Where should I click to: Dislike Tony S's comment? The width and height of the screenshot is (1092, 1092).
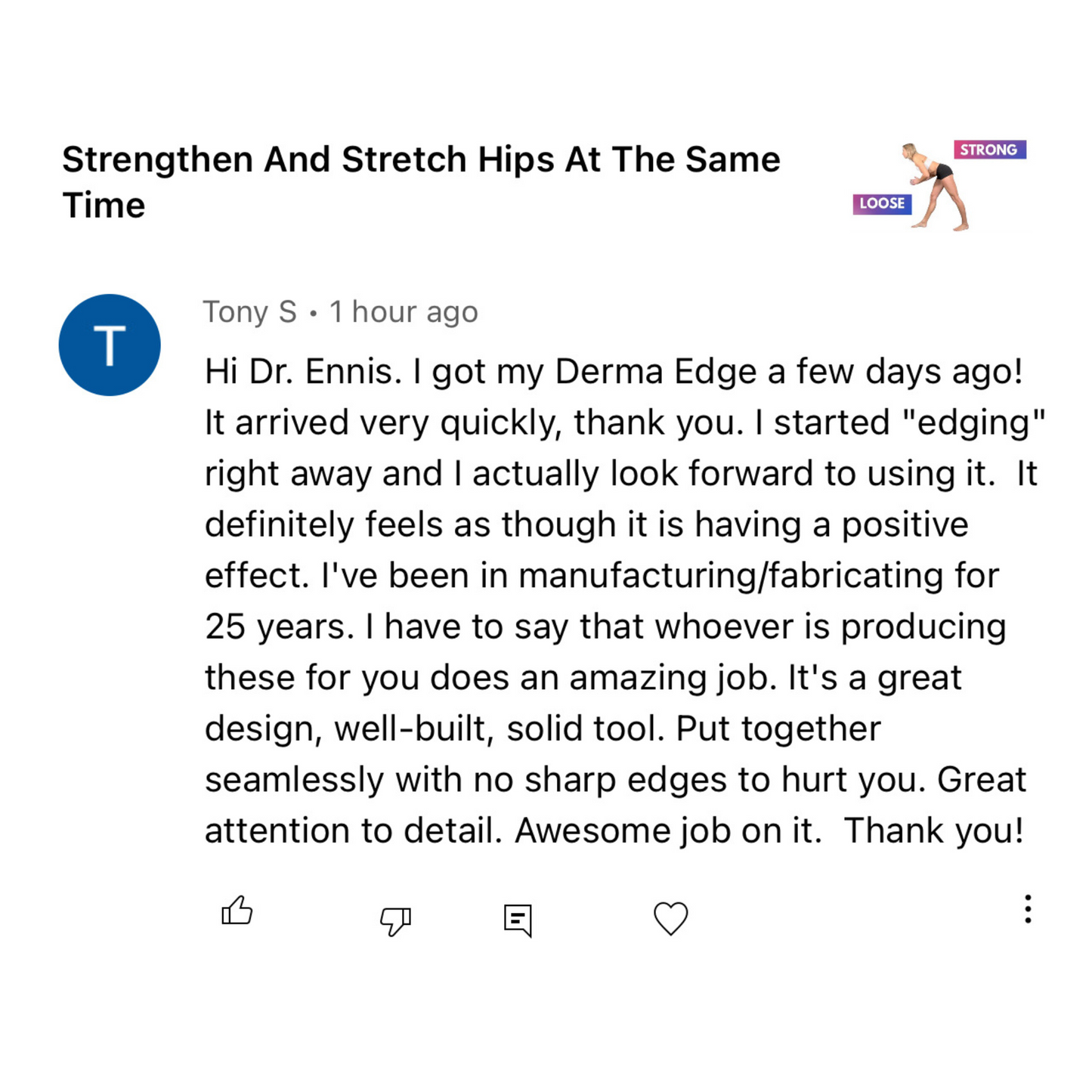(395, 920)
